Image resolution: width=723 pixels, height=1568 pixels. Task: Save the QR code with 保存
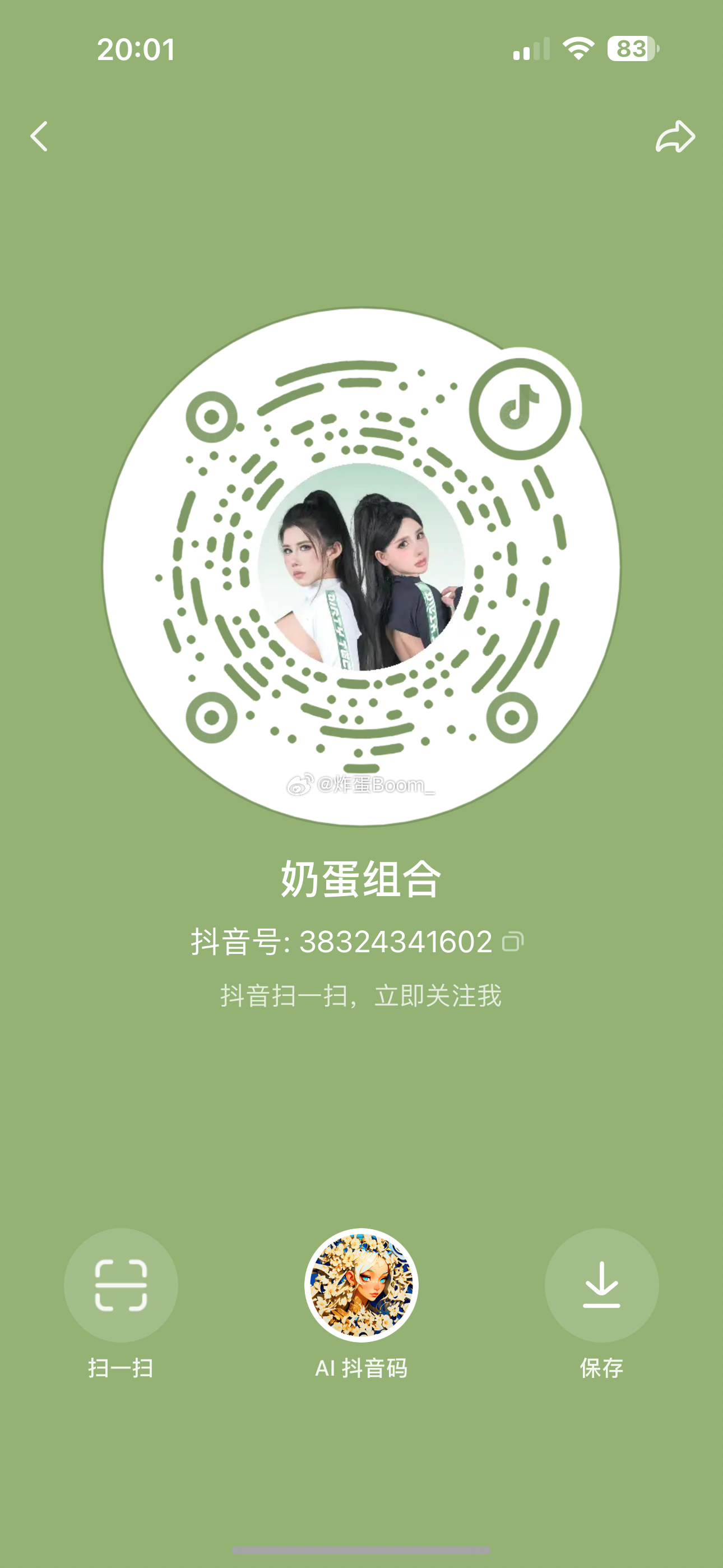click(601, 1285)
